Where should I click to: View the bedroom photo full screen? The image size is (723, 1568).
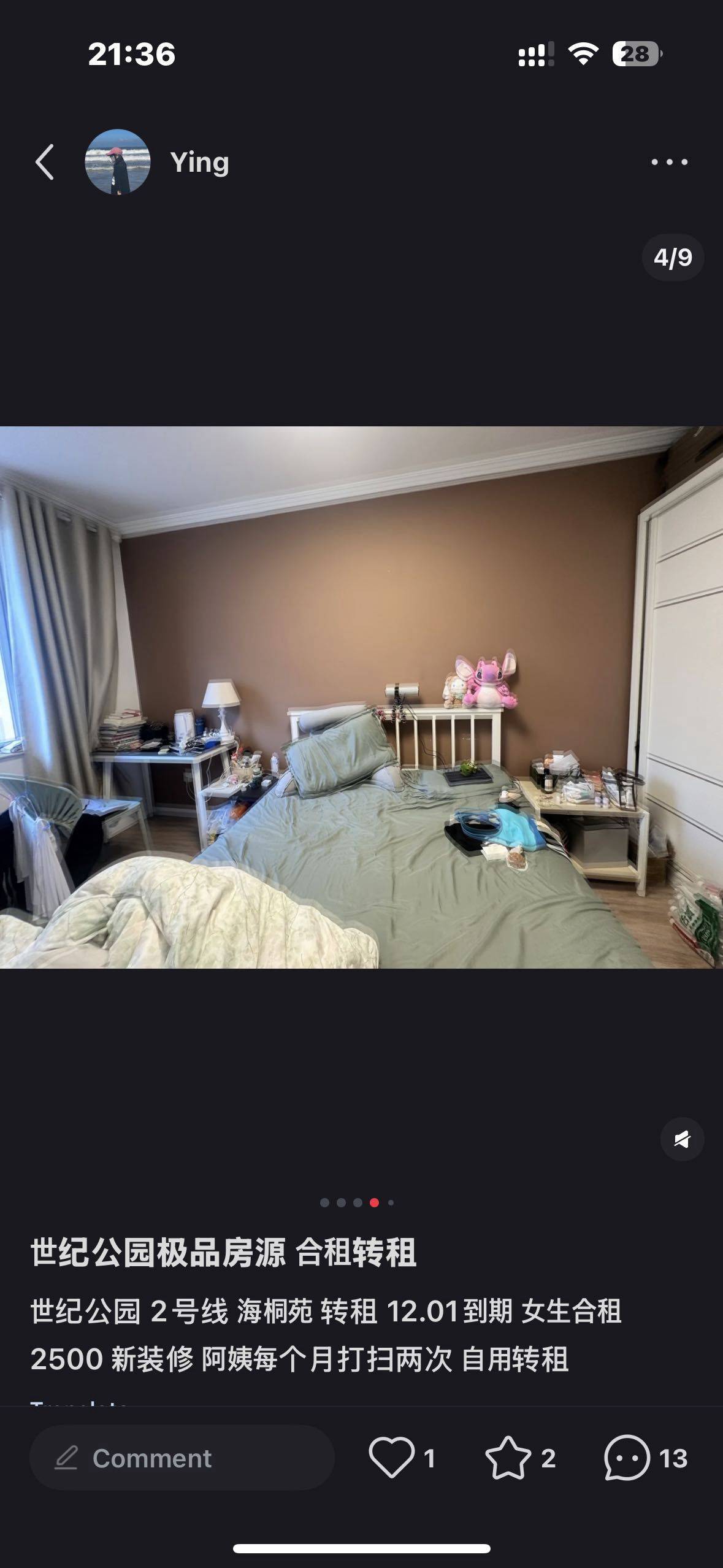tap(361, 698)
